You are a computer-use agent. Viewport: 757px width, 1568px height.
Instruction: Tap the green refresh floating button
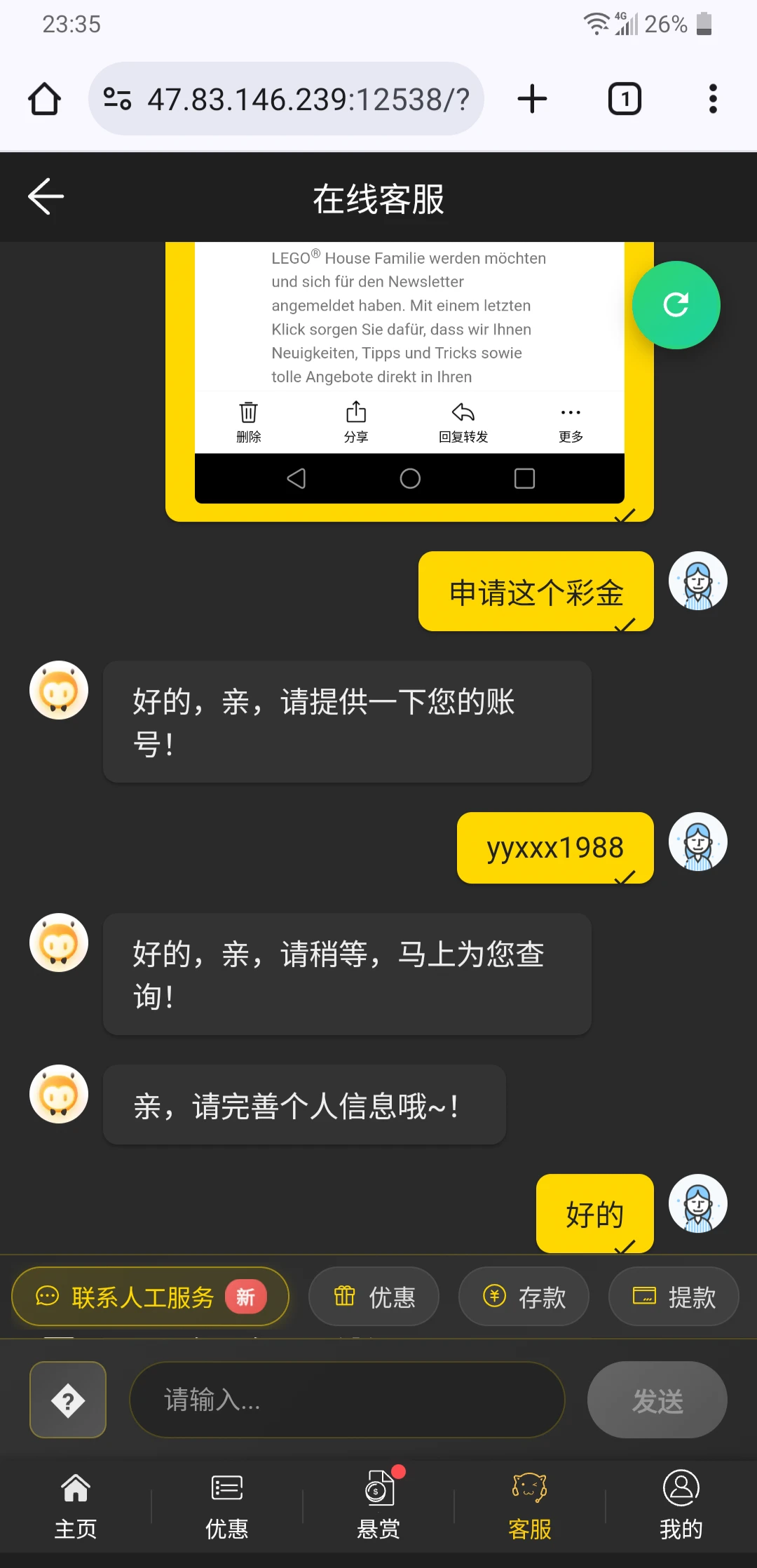click(x=676, y=305)
